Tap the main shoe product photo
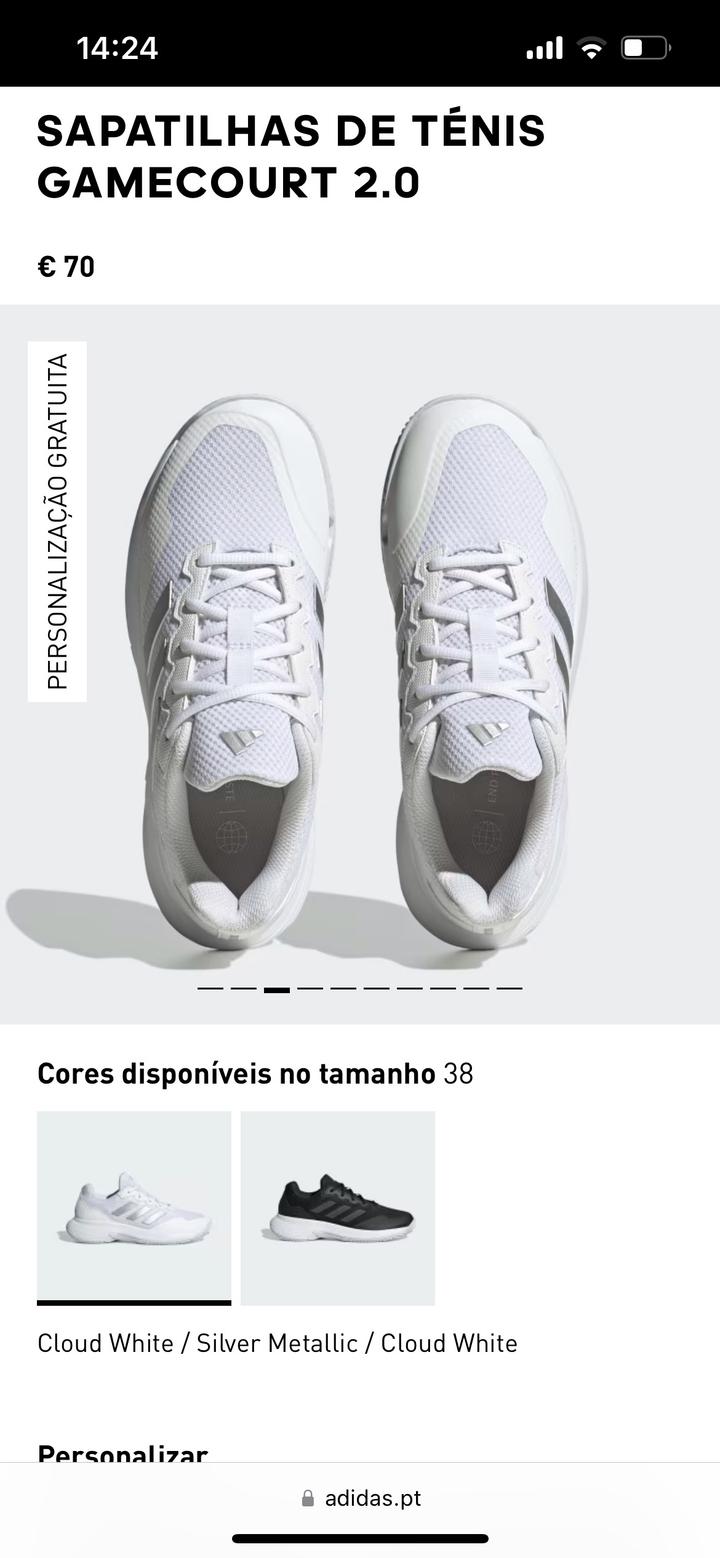The image size is (720, 1558). (360, 660)
